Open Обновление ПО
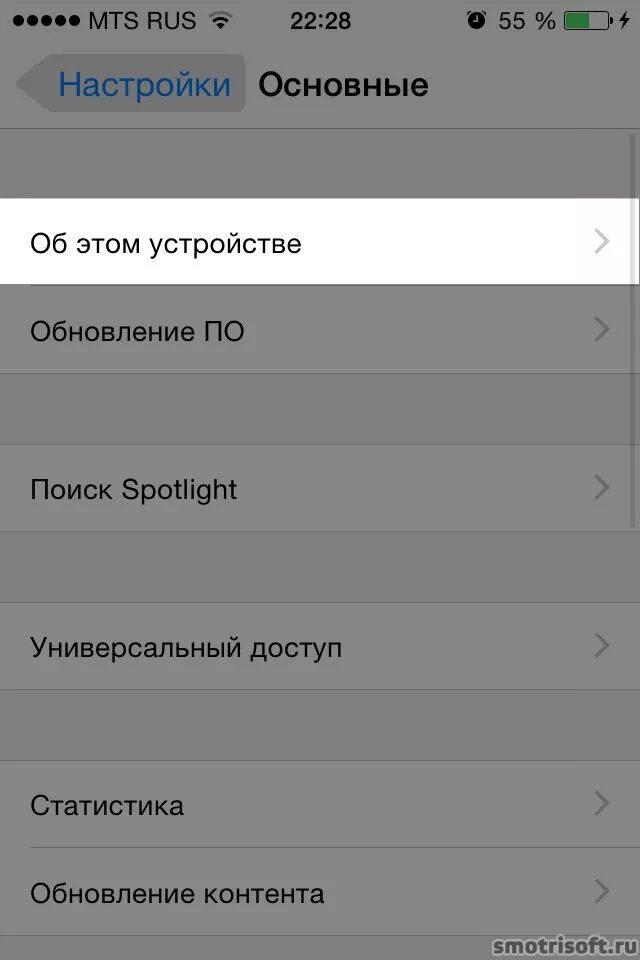This screenshot has width=640, height=960. point(320,330)
